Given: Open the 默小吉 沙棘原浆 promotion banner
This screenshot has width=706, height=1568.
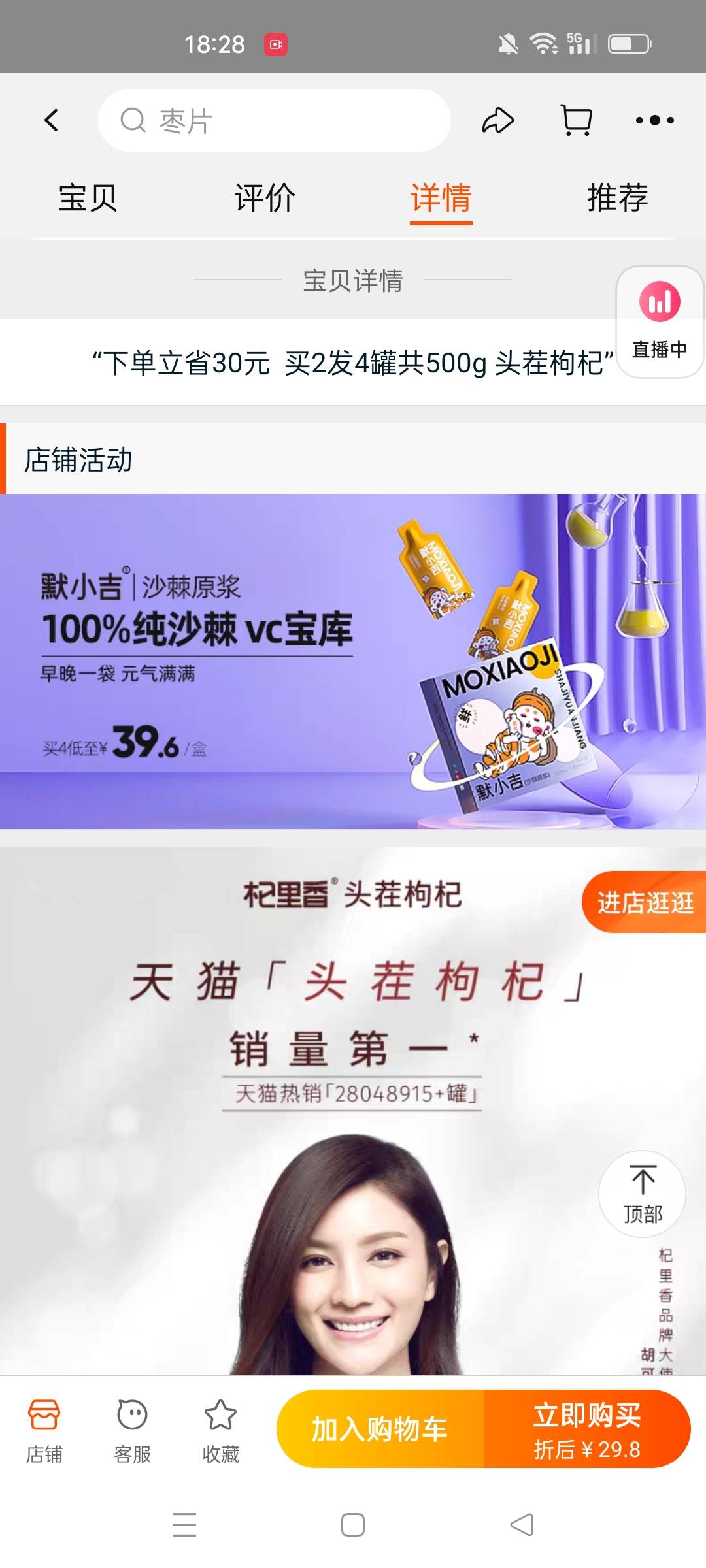Looking at the screenshot, I should [x=353, y=661].
